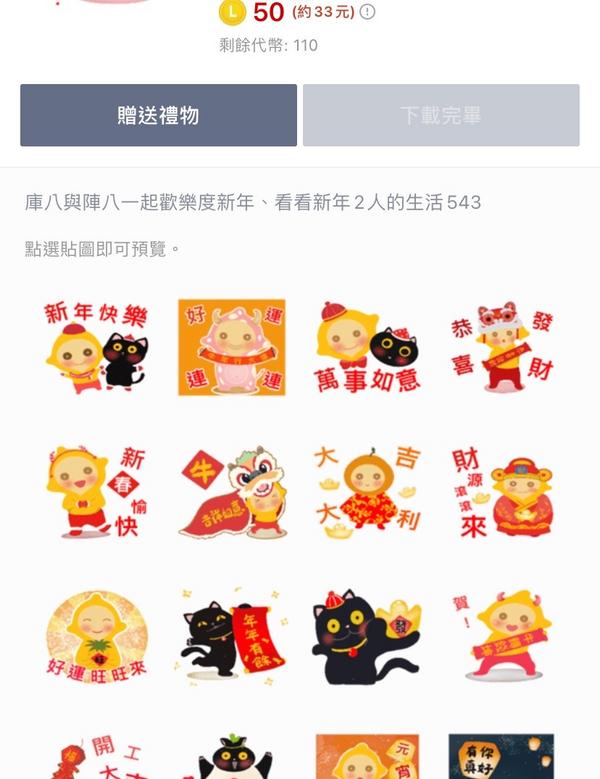600x779 pixels.
Task: Preview the 財源滾滾來 sticker
Action: tap(502, 492)
